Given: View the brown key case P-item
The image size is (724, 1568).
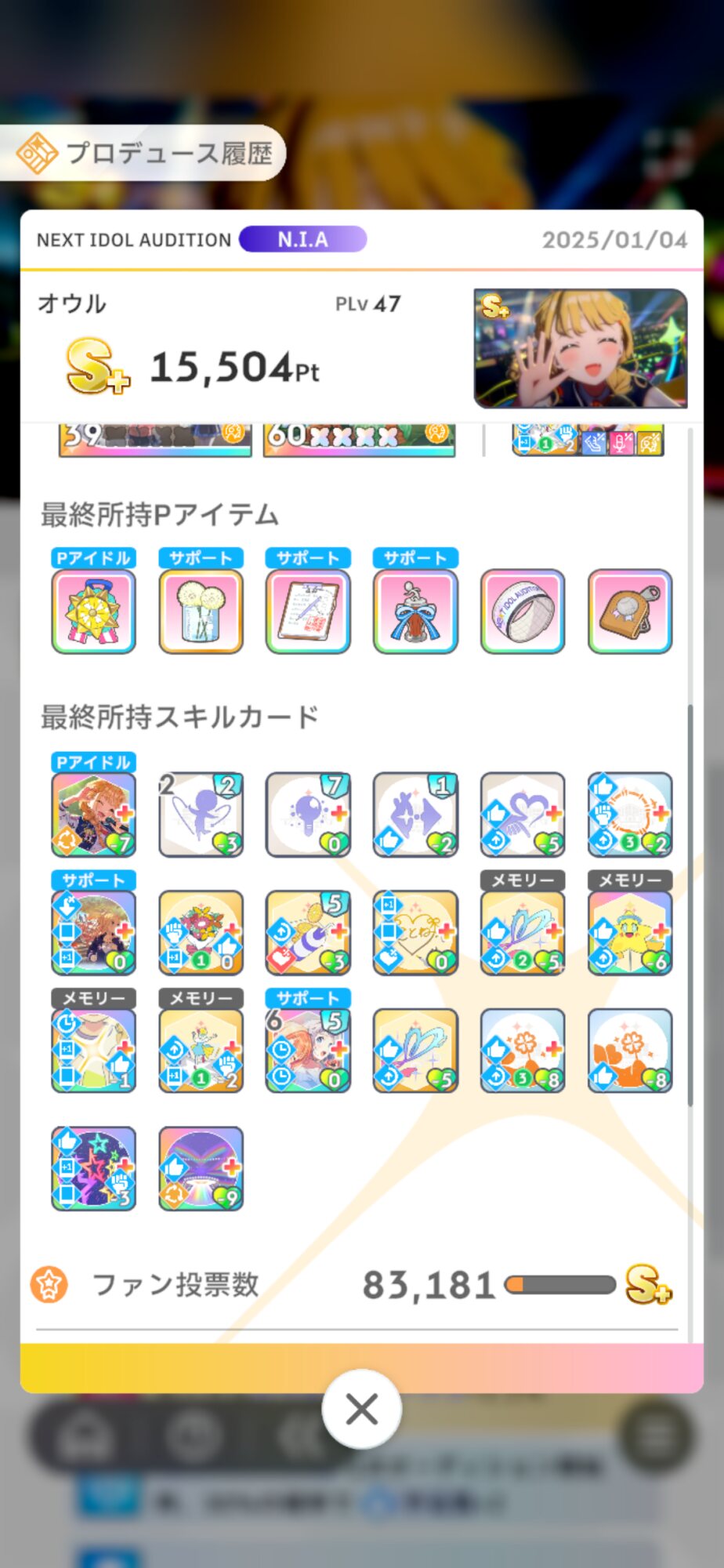Looking at the screenshot, I should [629, 611].
